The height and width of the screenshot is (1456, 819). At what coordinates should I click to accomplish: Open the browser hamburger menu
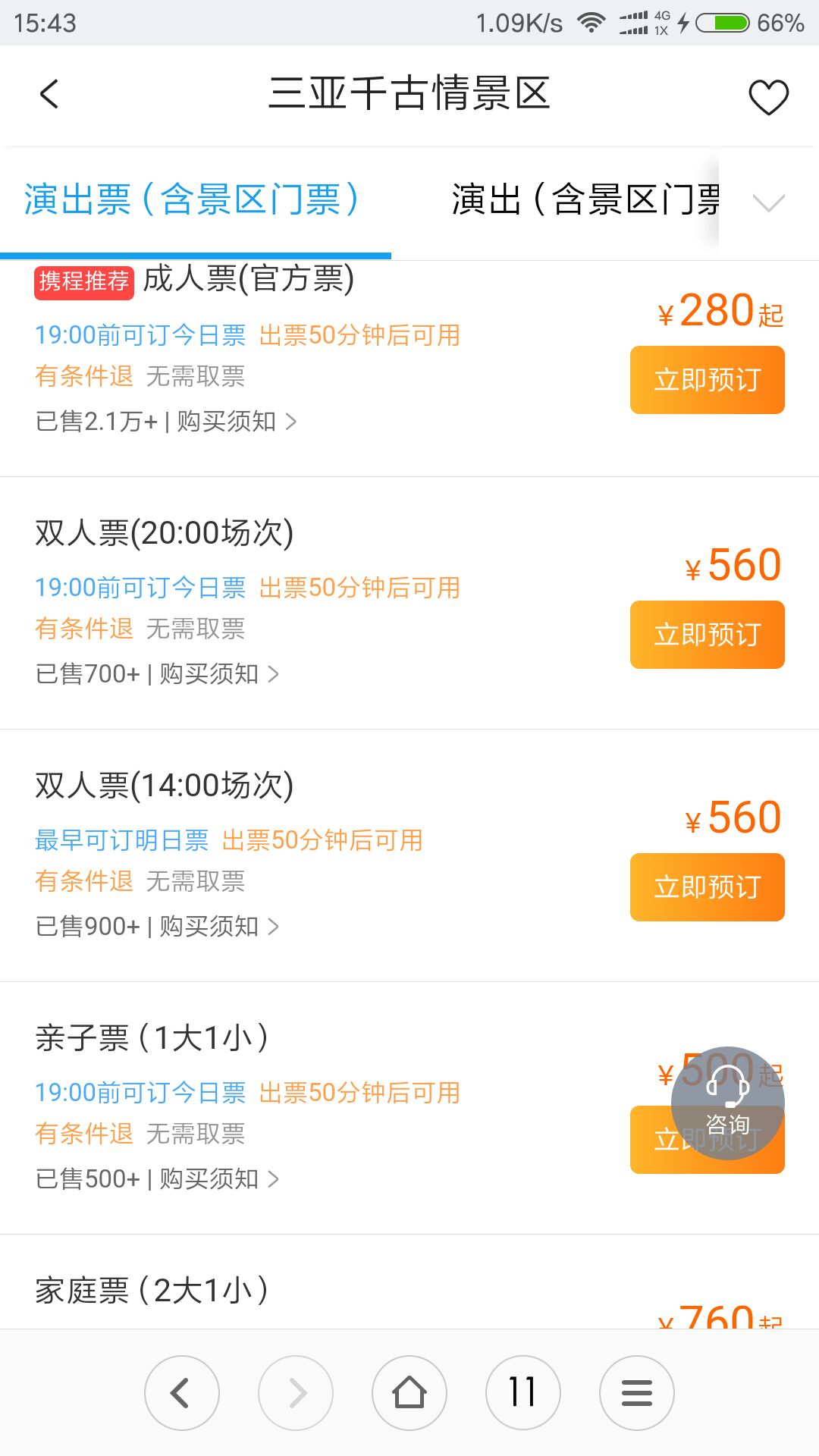point(637,1393)
